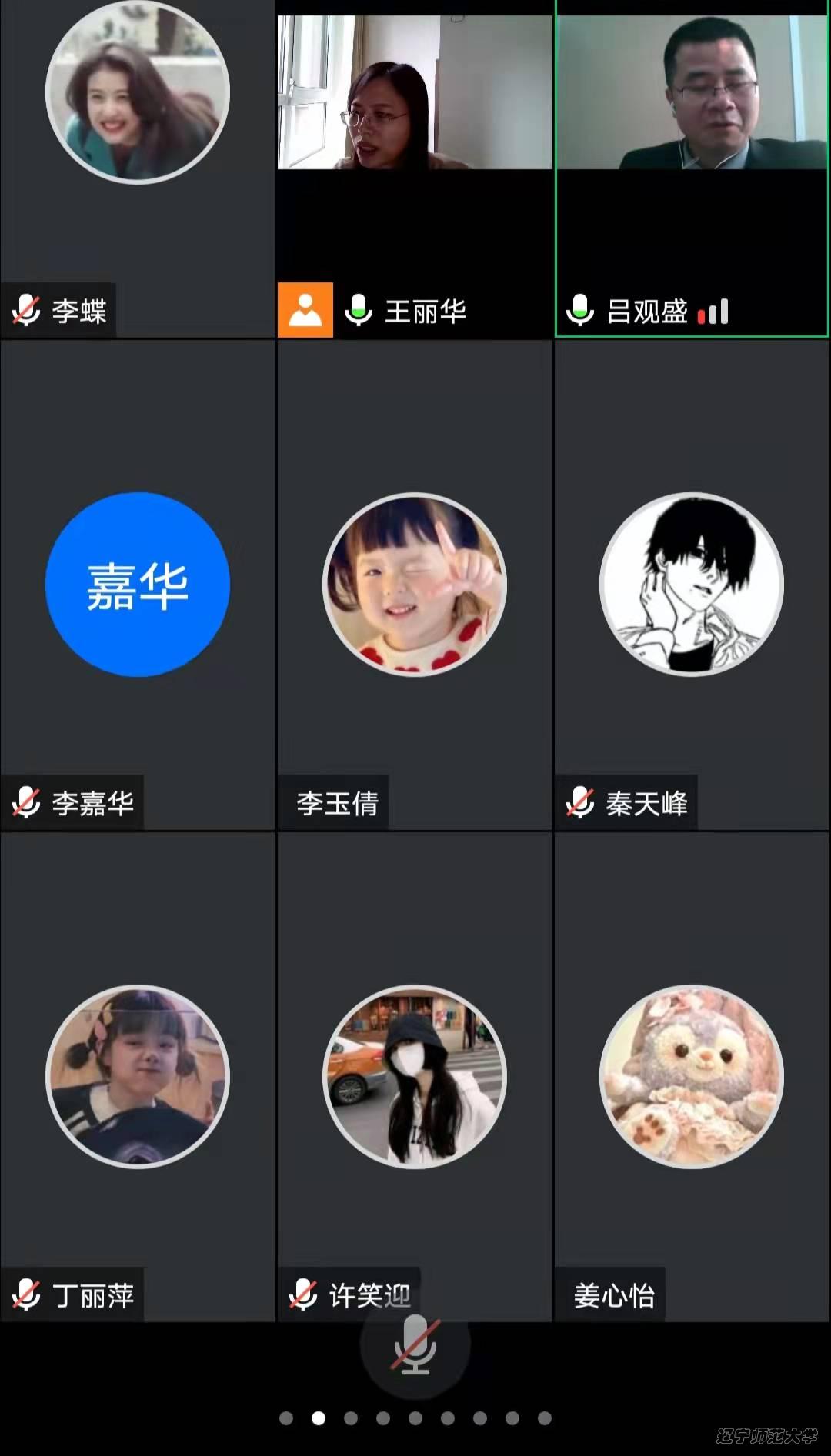Jump to the first page dot
Viewport: 831px width, 1456px height.
coord(286,1418)
